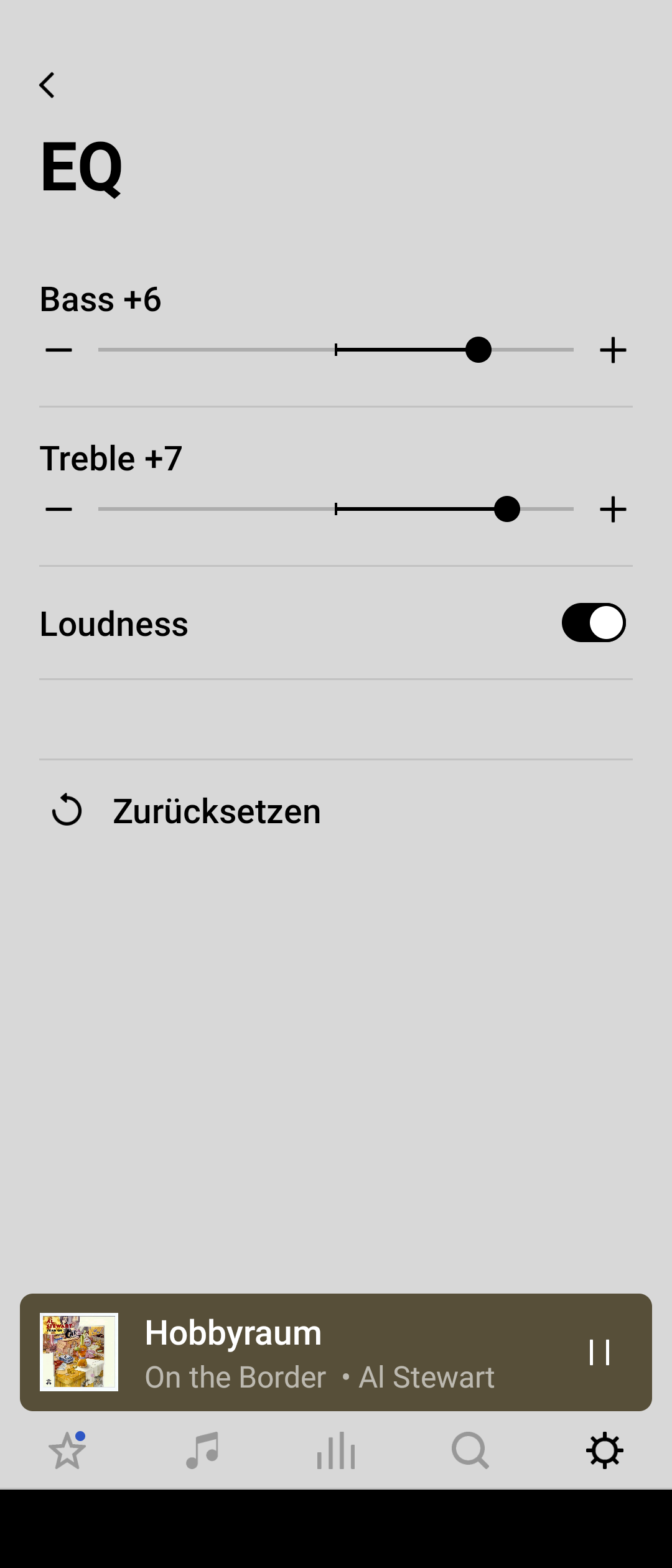Image resolution: width=672 pixels, height=1568 pixels.
Task: Pause playback in Hobbyraum
Action: (600, 1353)
